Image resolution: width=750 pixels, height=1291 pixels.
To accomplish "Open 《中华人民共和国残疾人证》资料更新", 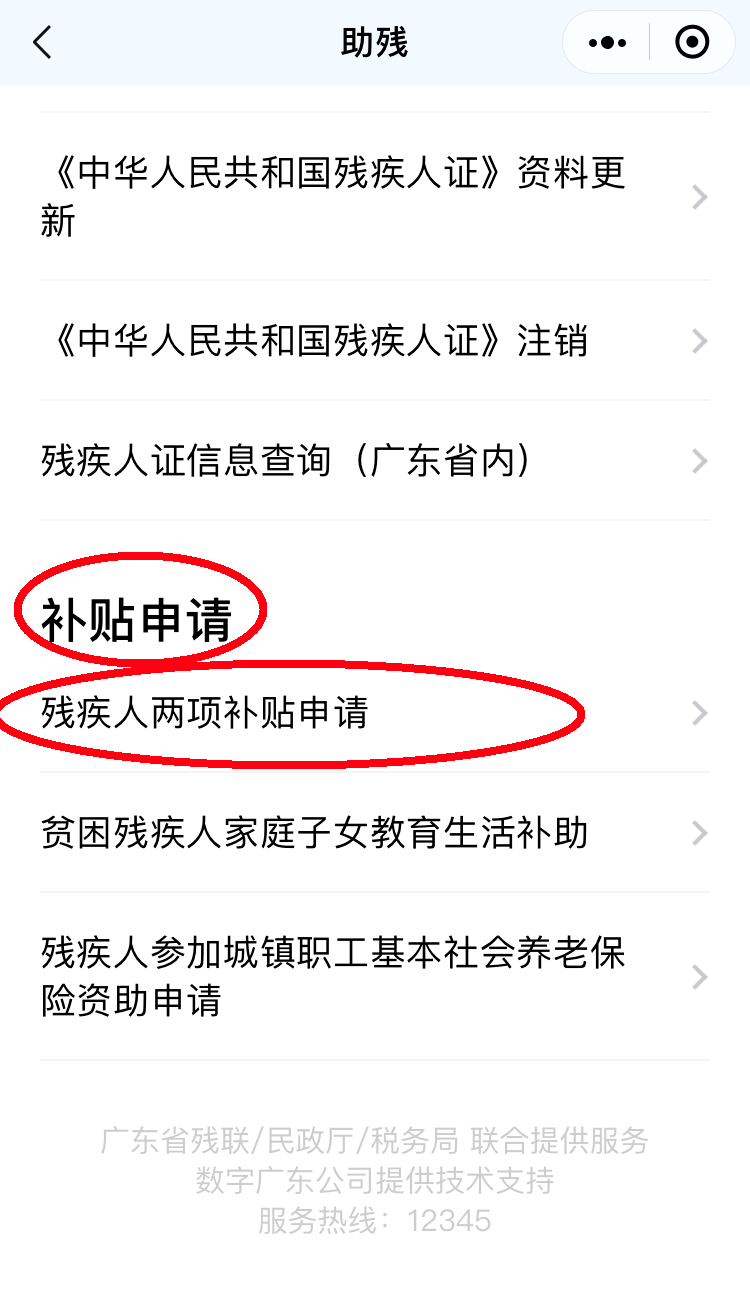I will pyautogui.click(x=375, y=196).
